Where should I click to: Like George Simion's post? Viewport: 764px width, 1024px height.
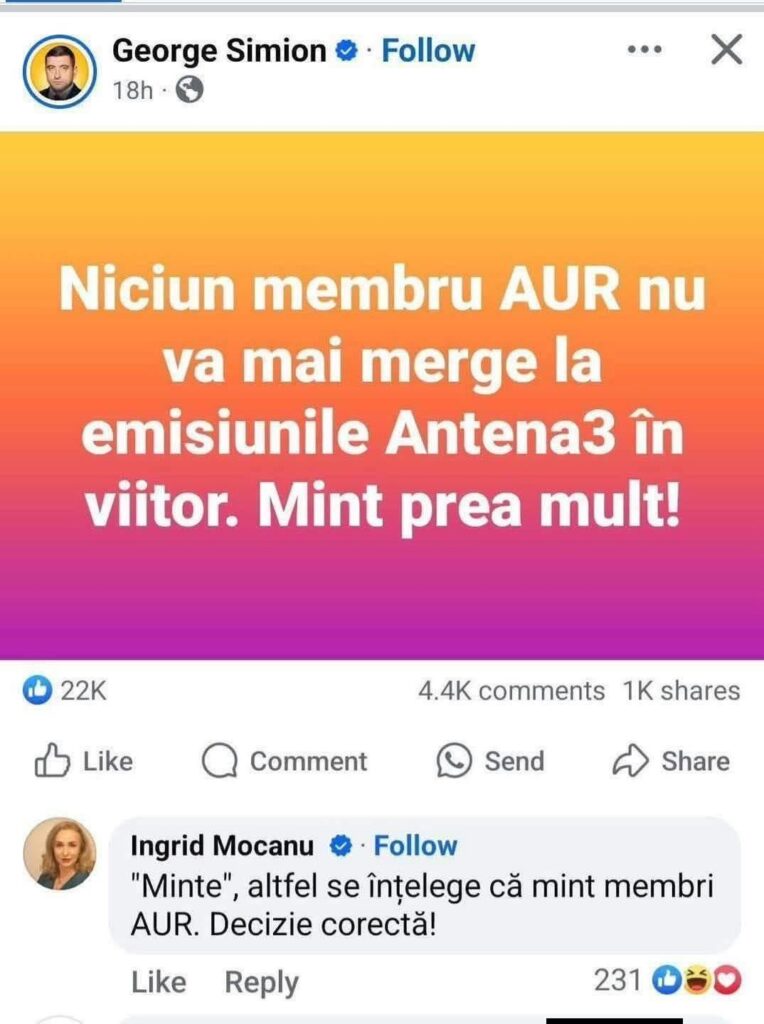click(x=84, y=762)
